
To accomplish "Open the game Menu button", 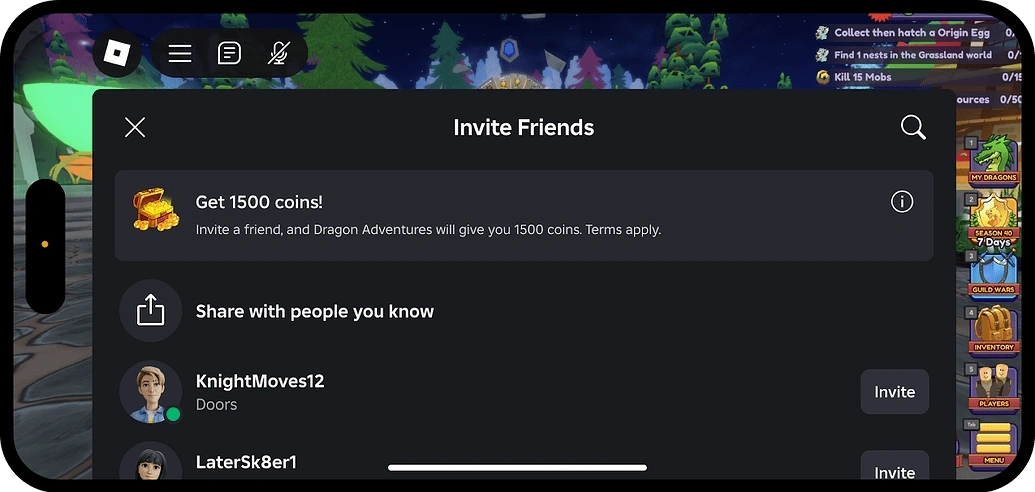I will (993, 442).
